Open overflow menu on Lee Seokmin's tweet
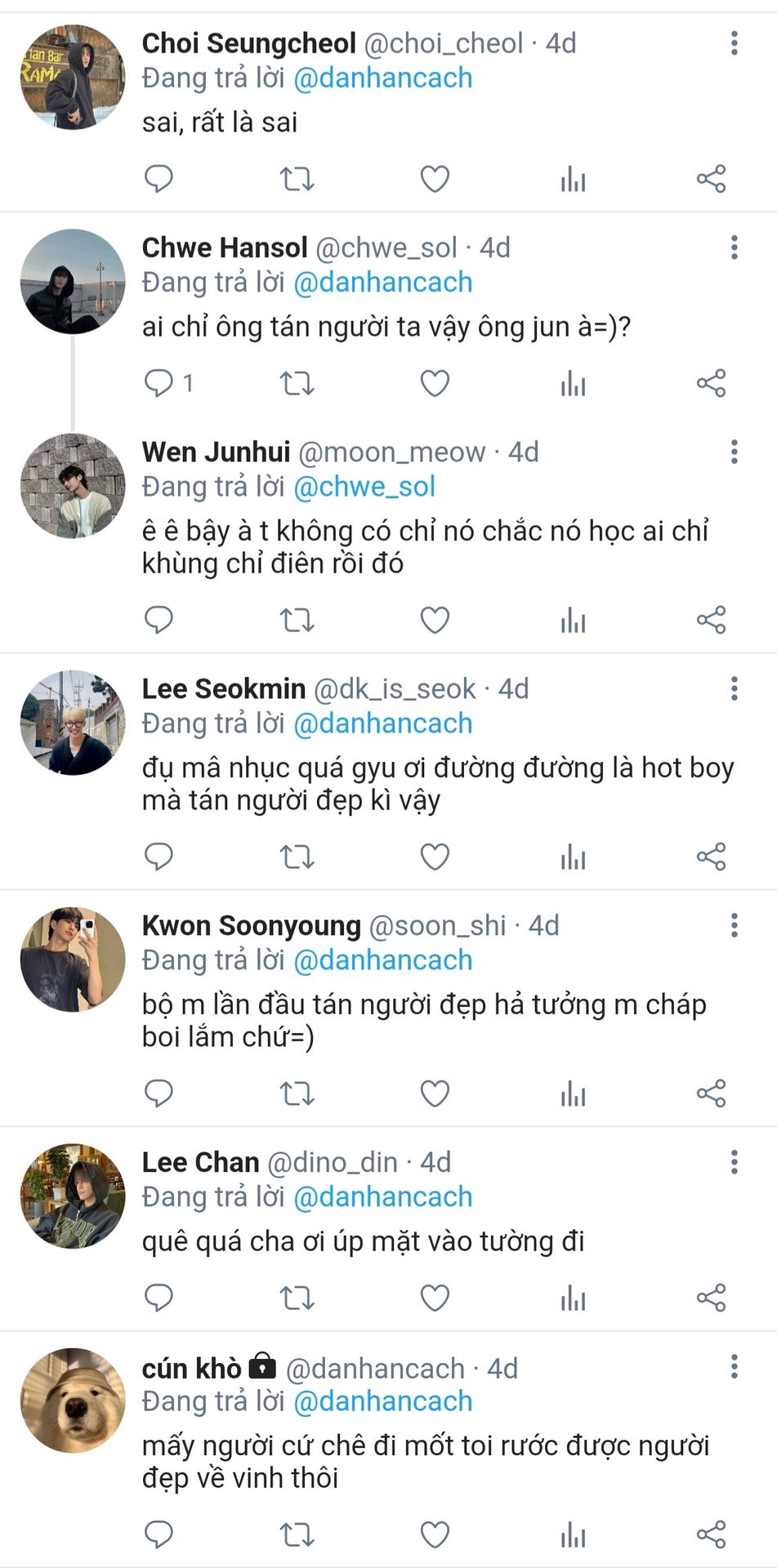This screenshot has width=777, height=1568. point(735,688)
